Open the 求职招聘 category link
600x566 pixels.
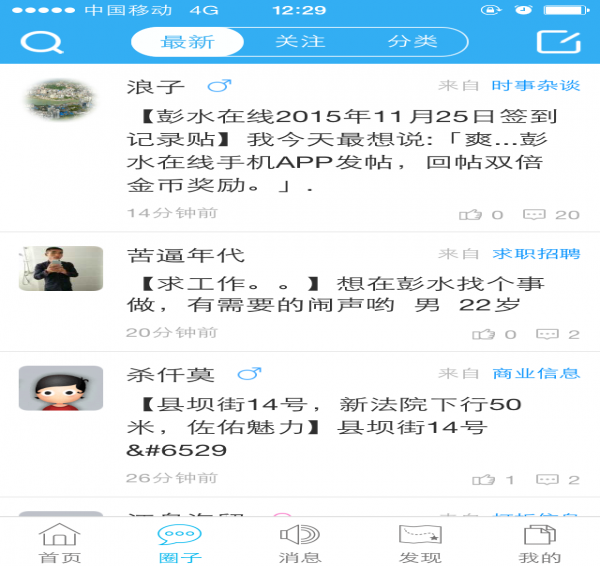pyautogui.click(x=536, y=254)
